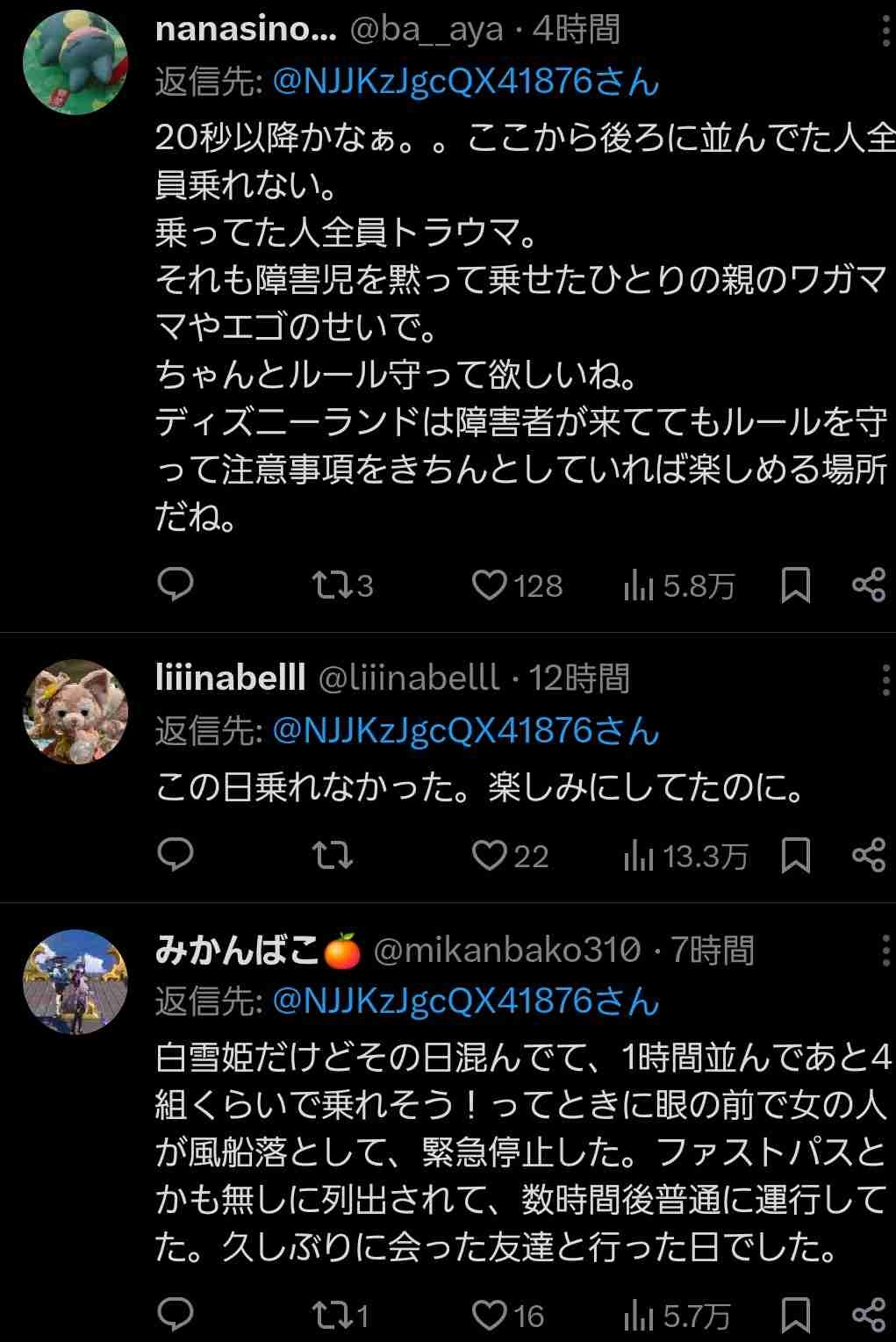Bookmark liiinabelll's tweet
Viewport: 896px width, 1342px height.
pyautogui.click(x=795, y=856)
